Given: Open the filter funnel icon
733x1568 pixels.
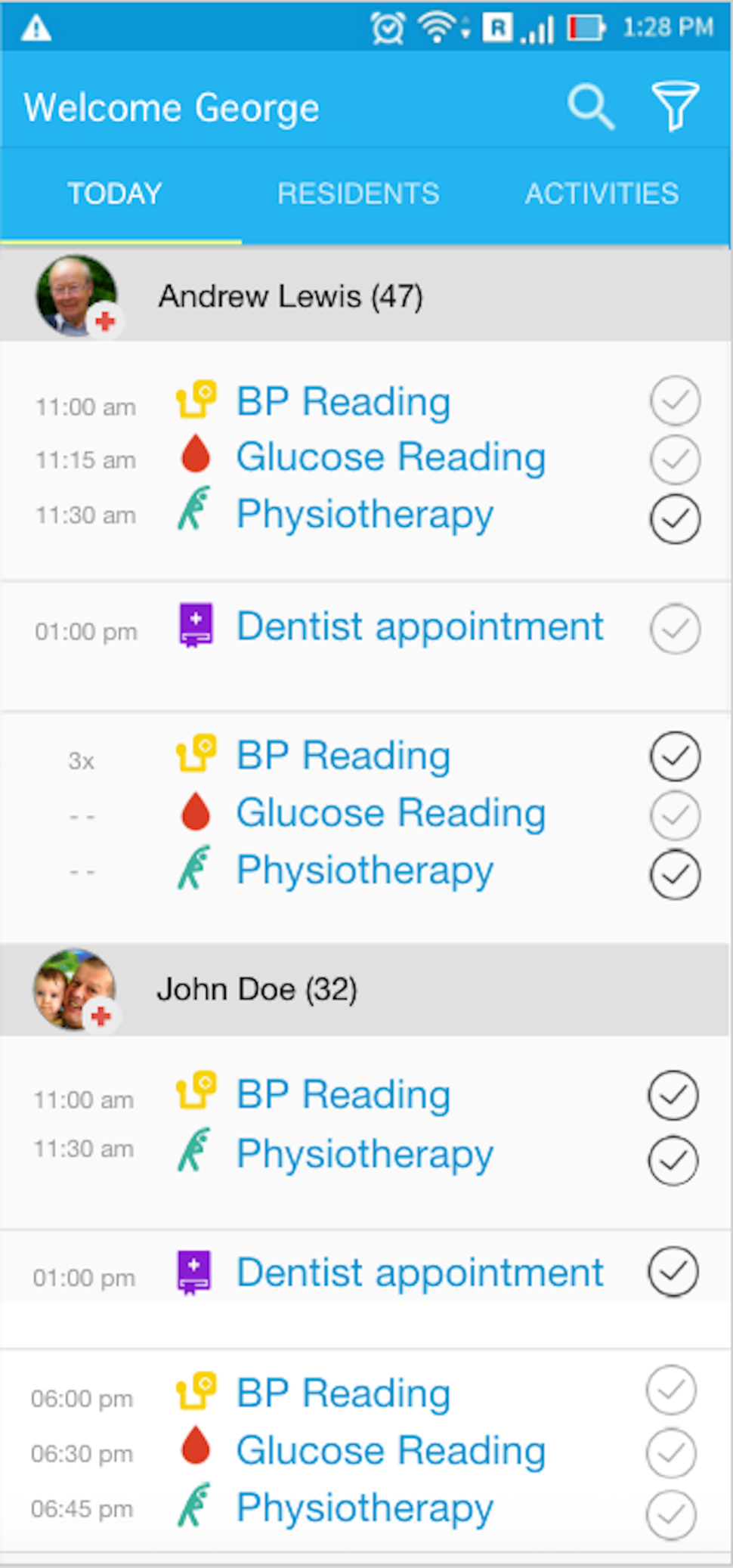Looking at the screenshot, I should click(675, 106).
